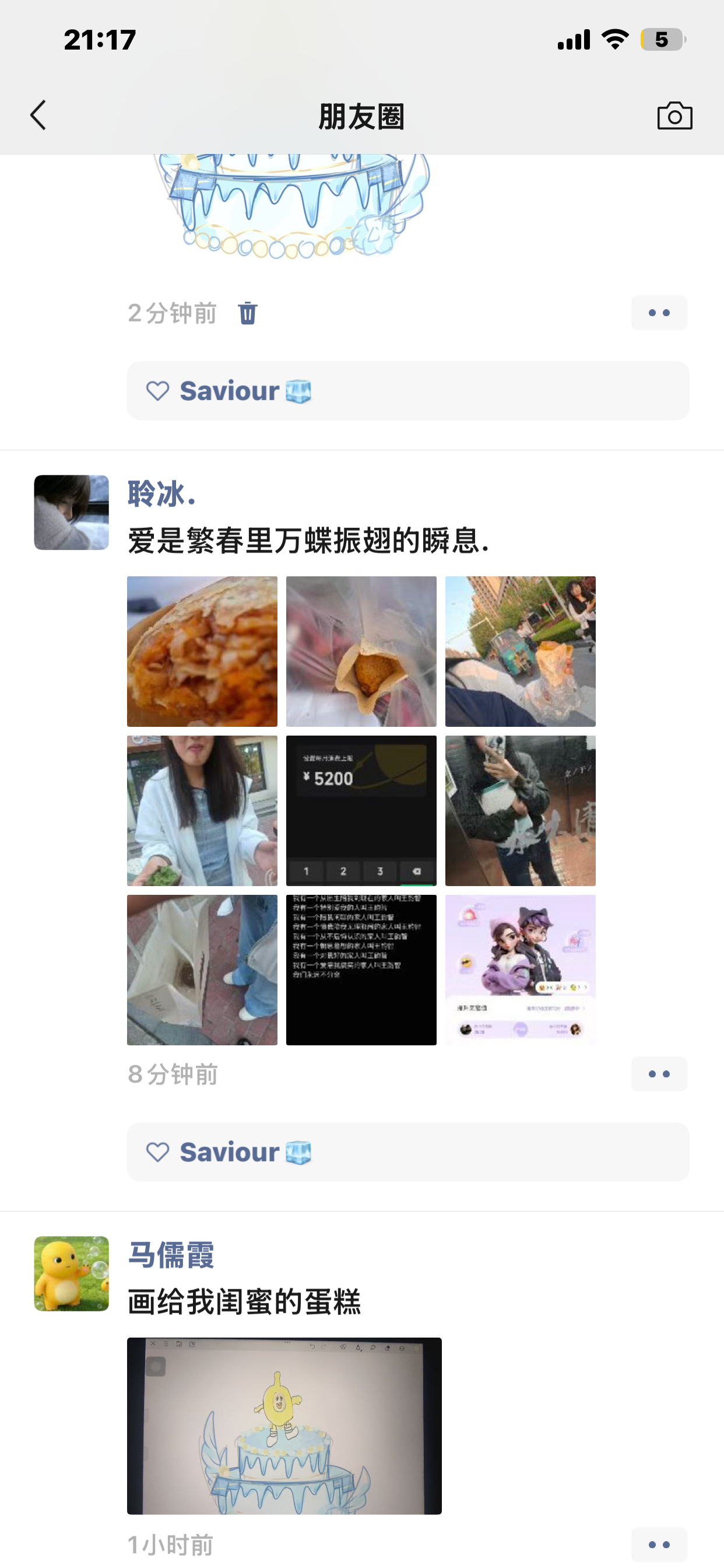Open the actions menu on 马儒霞's post
The image size is (724, 1568).
point(658,1545)
